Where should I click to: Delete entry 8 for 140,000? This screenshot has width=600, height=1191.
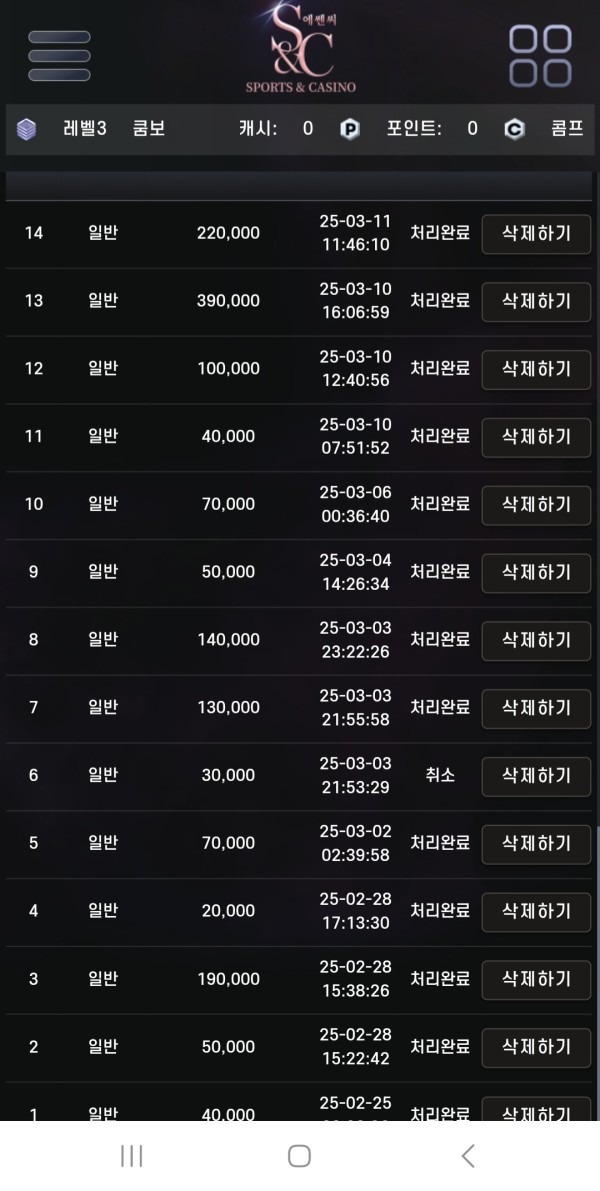536,640
